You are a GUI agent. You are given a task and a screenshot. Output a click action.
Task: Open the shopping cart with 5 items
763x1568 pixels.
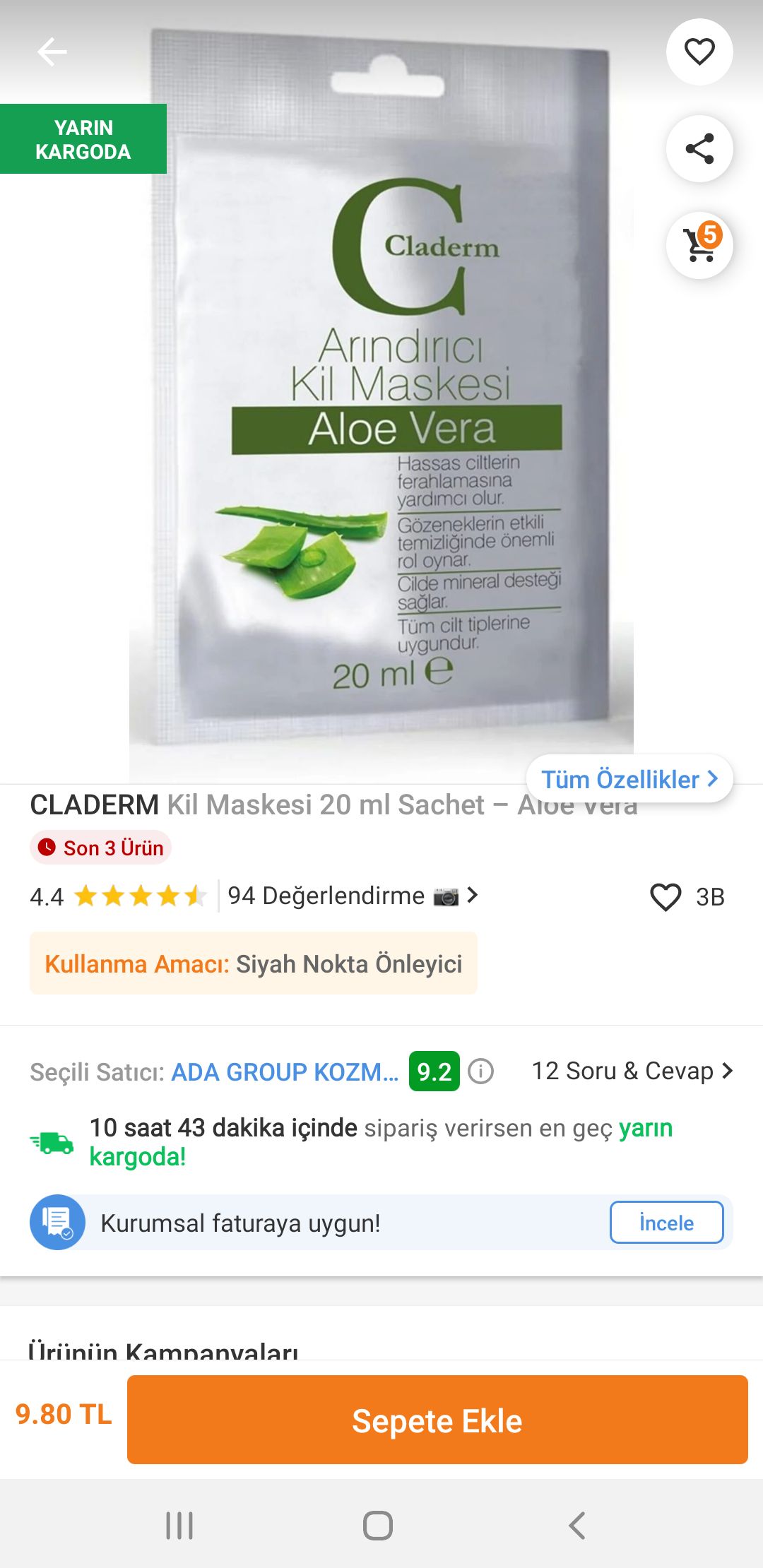[699, 244]
